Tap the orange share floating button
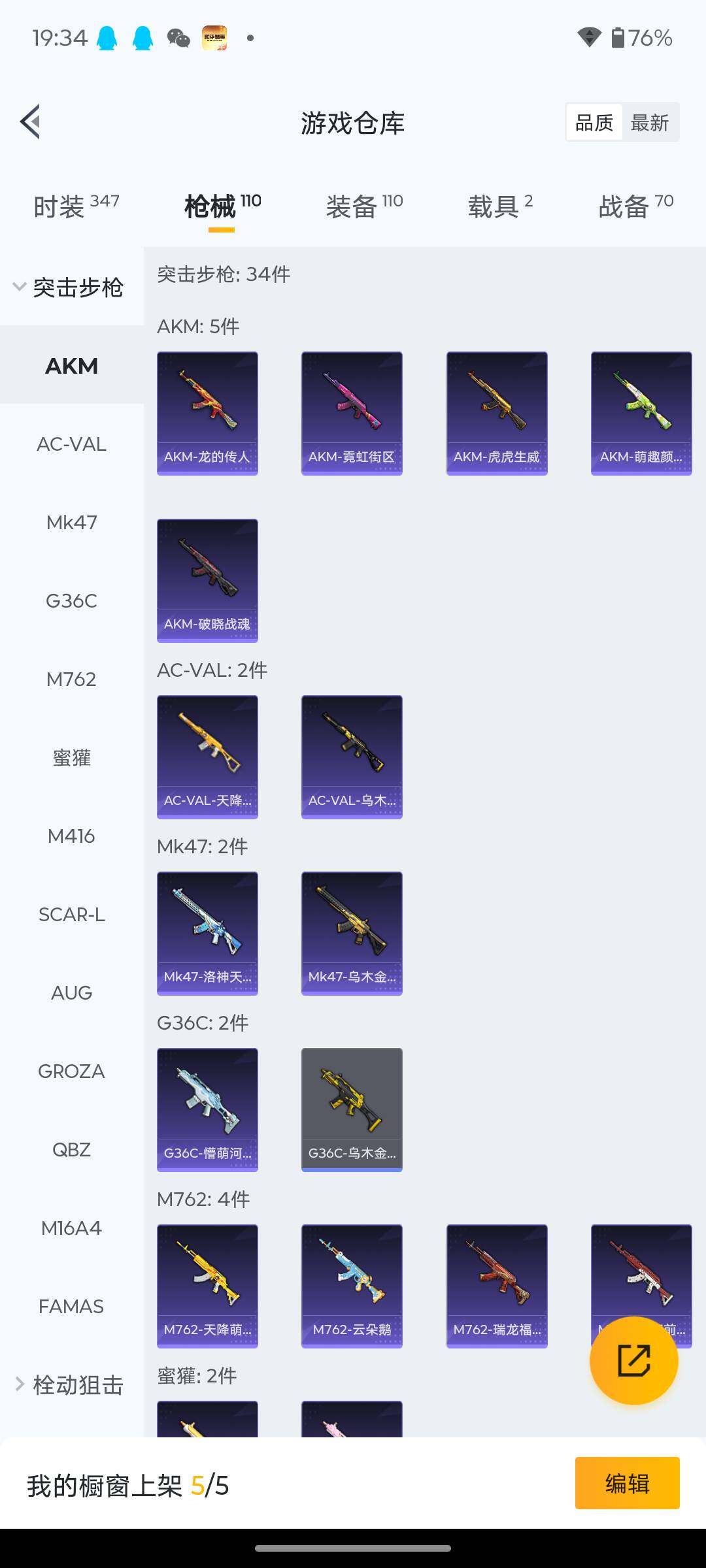The image size is (706, 1568). [633, 1361]
